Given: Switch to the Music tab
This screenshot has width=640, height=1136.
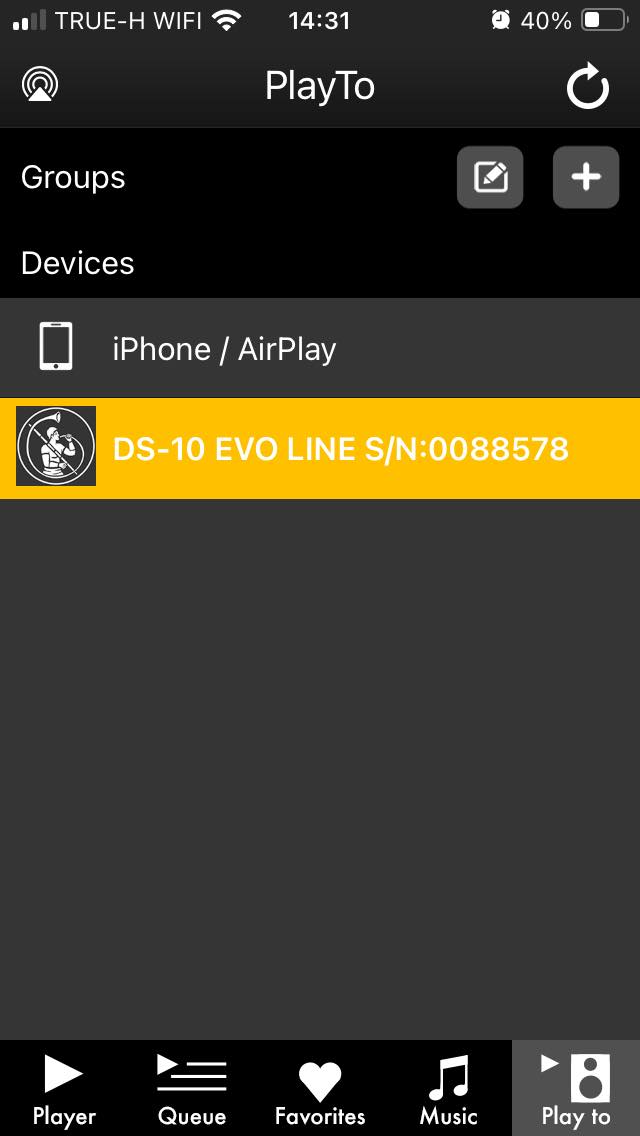Looking at the screenshot, I should [x=448, y=1089].
